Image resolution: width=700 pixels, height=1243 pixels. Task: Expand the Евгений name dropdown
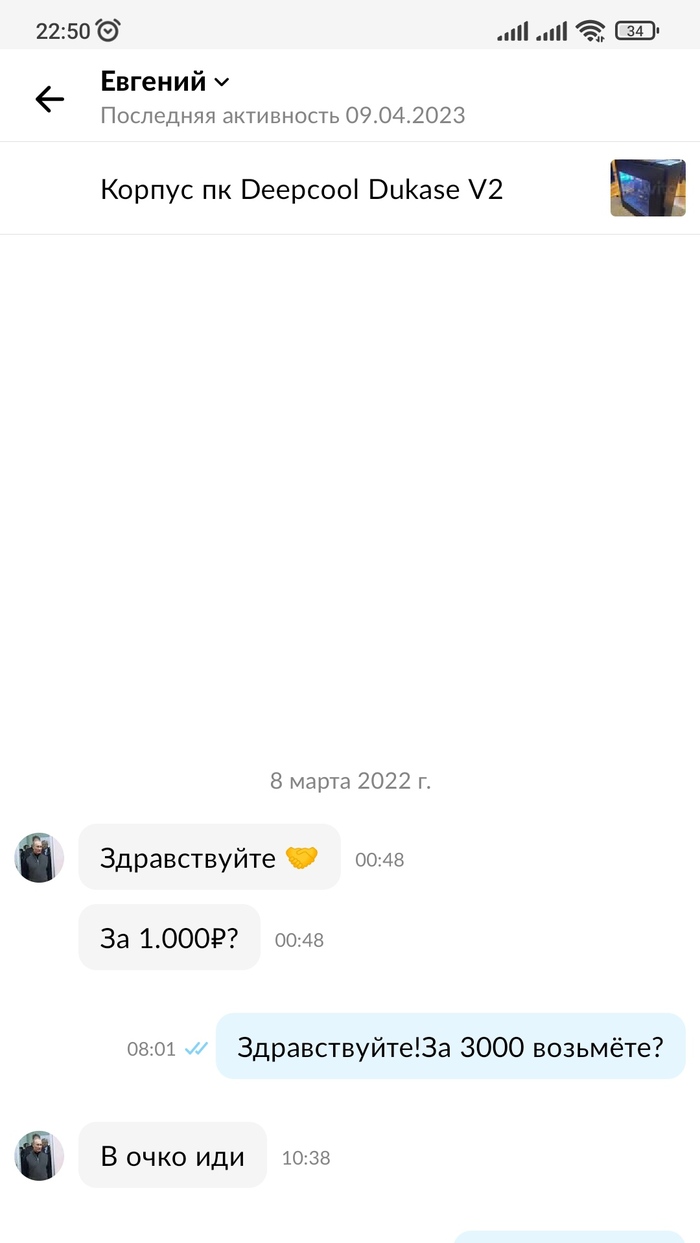tap(222, 82)
